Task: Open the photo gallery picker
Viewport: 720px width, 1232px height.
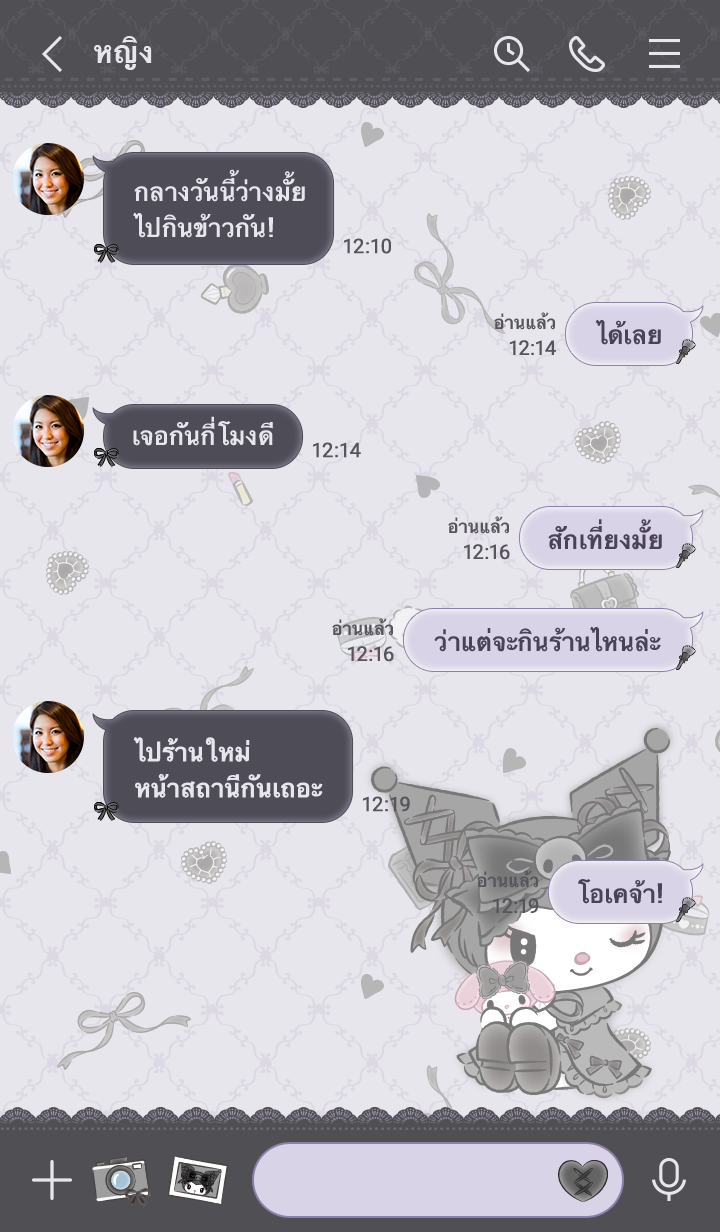Action: coord(197,1181)
